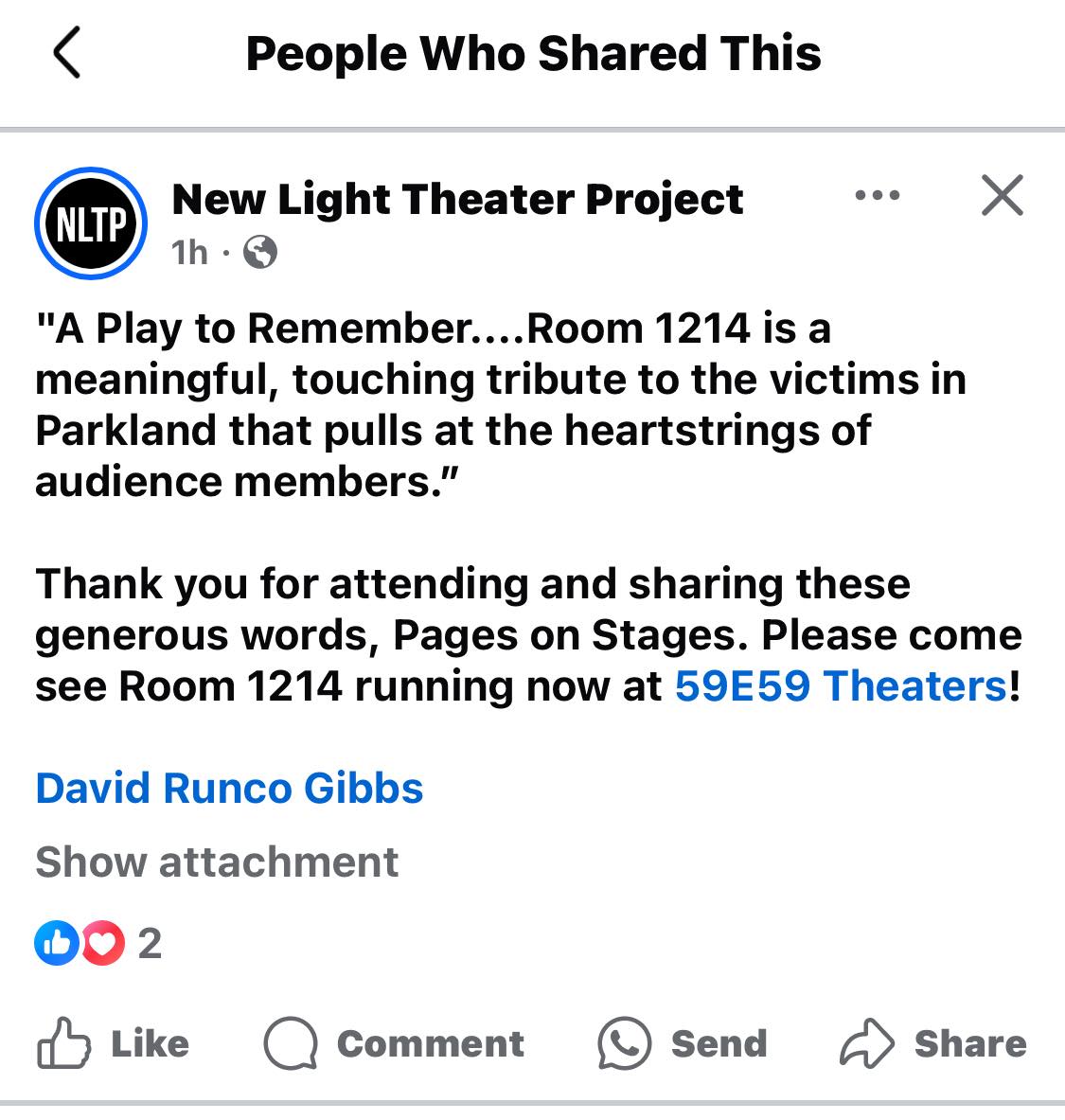
Task: Show the post attachment
Action: point(217,862)
